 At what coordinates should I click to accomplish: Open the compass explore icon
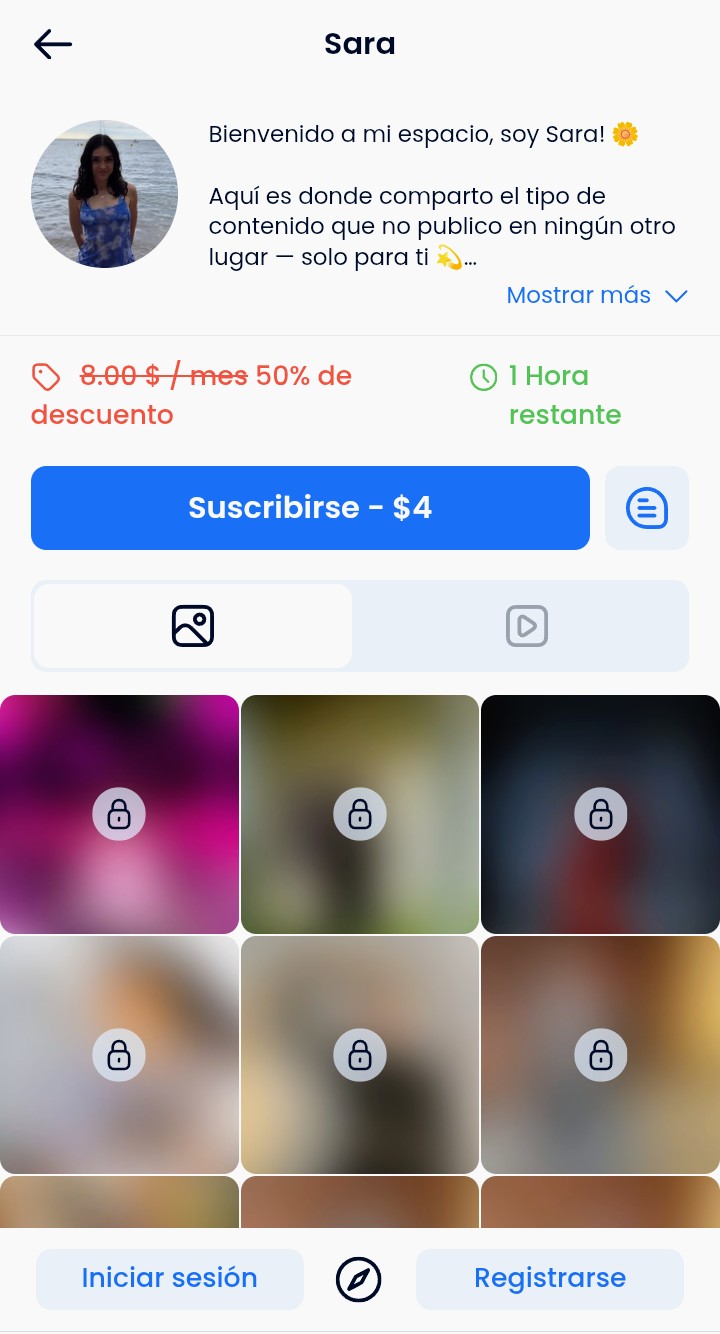click(359, 1279)
